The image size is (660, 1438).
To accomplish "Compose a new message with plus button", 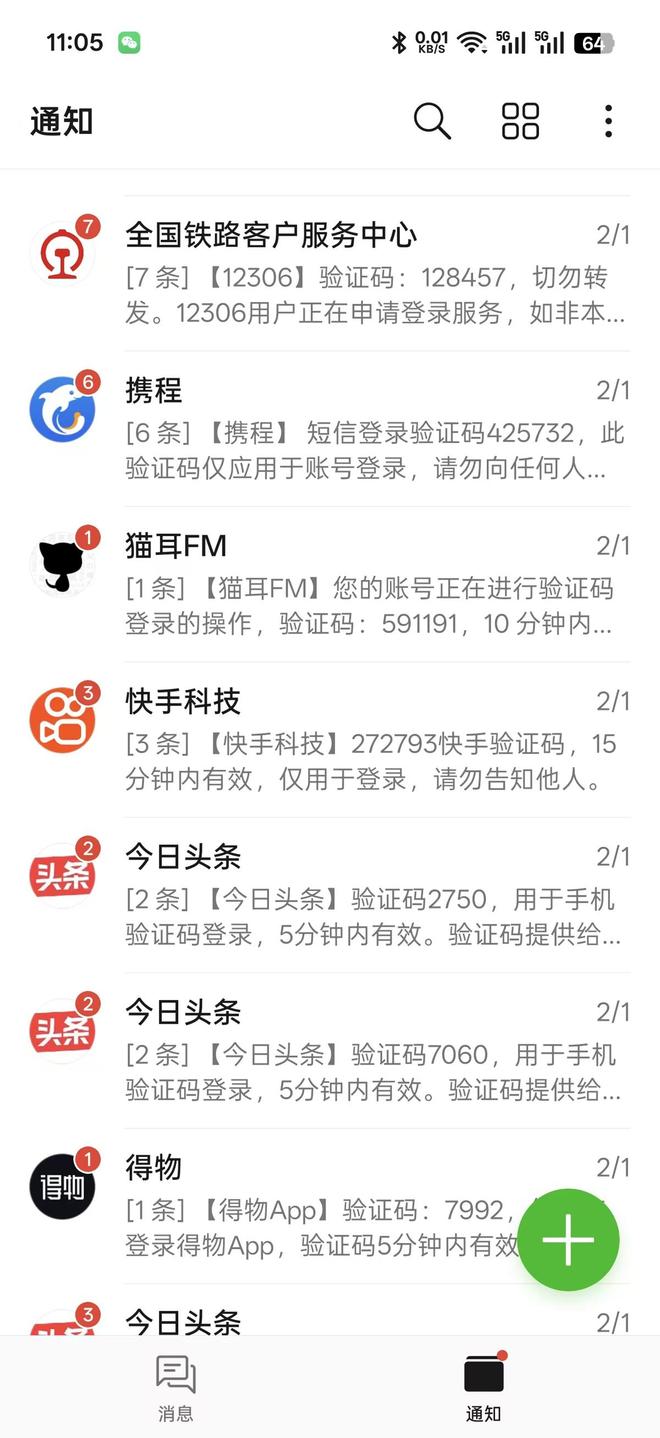I will coord(568,1240).
